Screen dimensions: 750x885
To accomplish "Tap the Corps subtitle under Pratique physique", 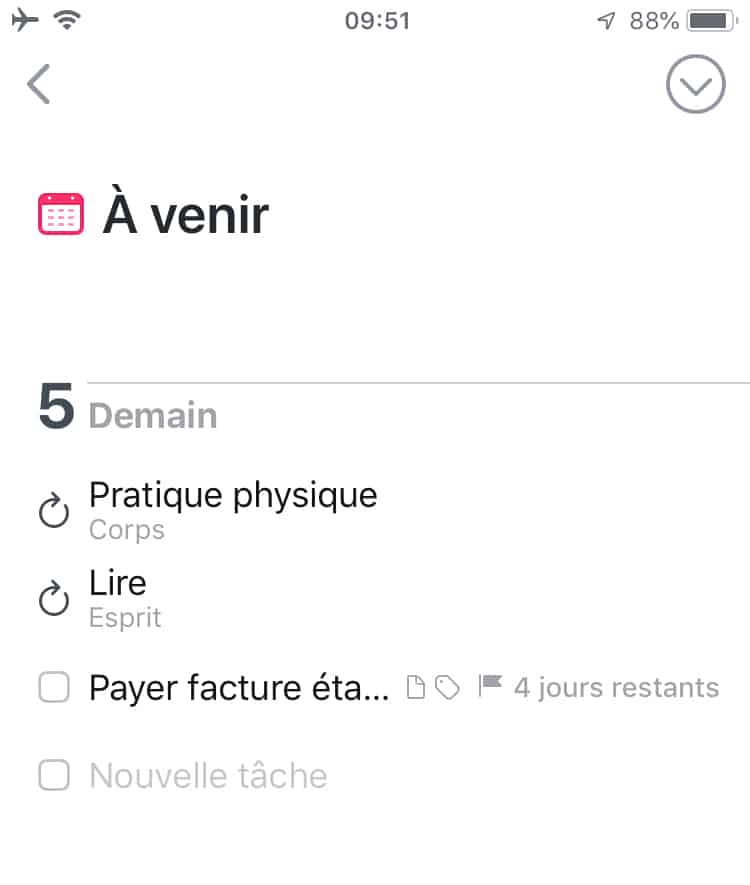I will pos(126,530).
